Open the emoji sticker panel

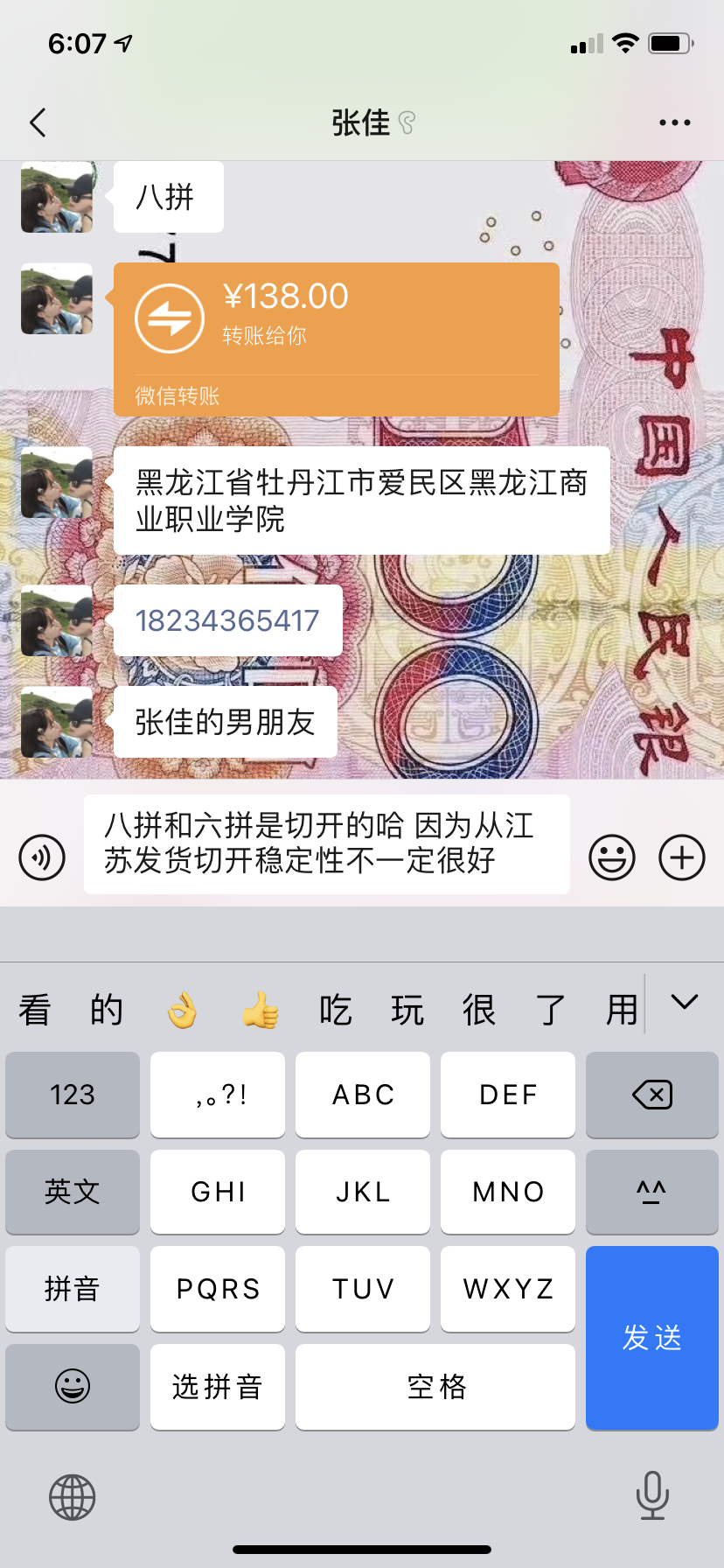point(612,857)
